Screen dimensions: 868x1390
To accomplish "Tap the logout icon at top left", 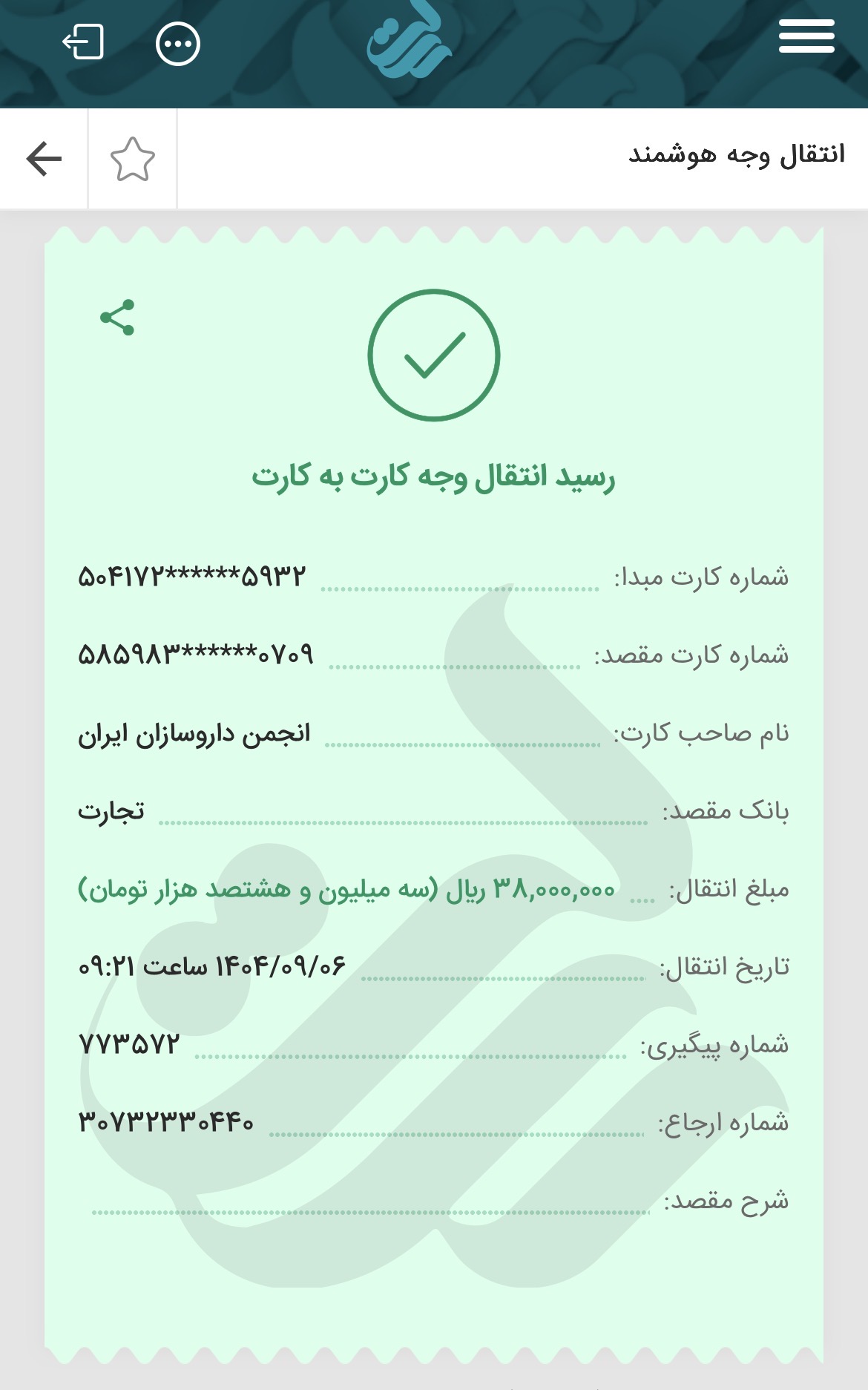I will click(x=82, y=42).
